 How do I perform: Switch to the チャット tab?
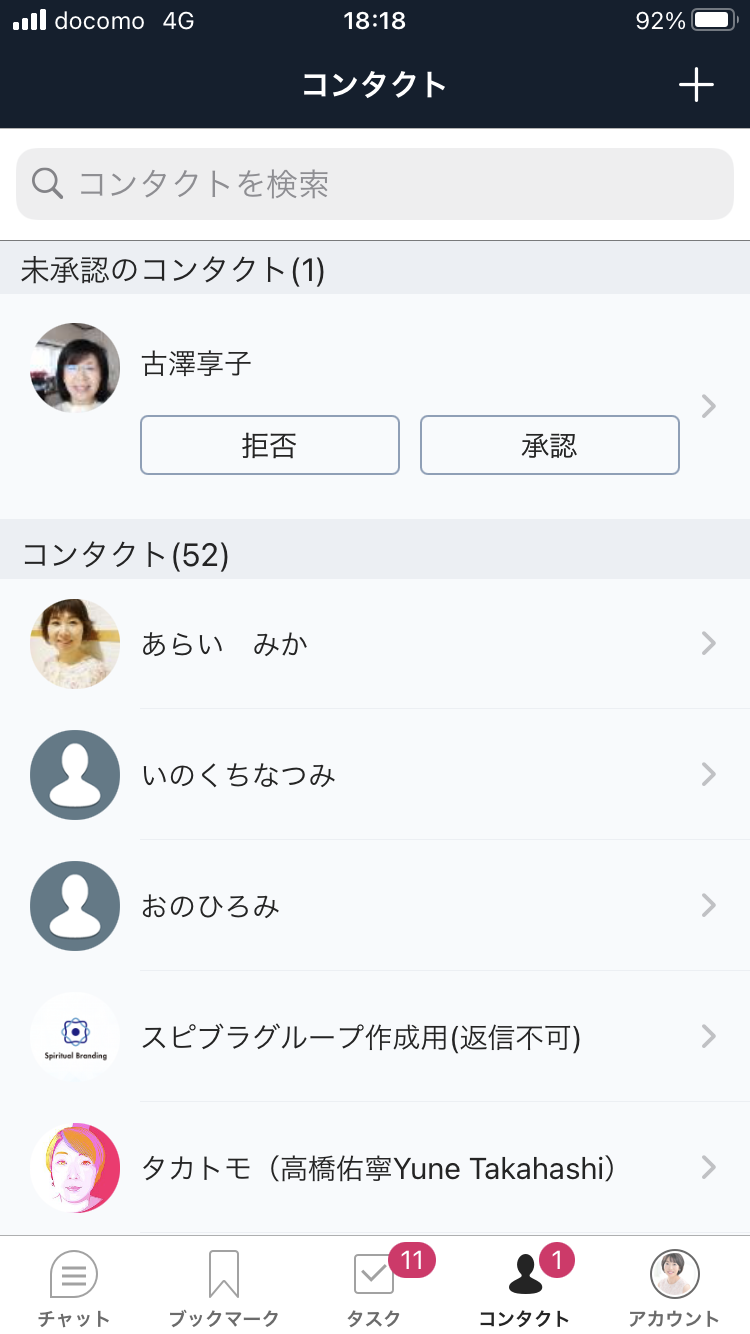click(74, 1288)
